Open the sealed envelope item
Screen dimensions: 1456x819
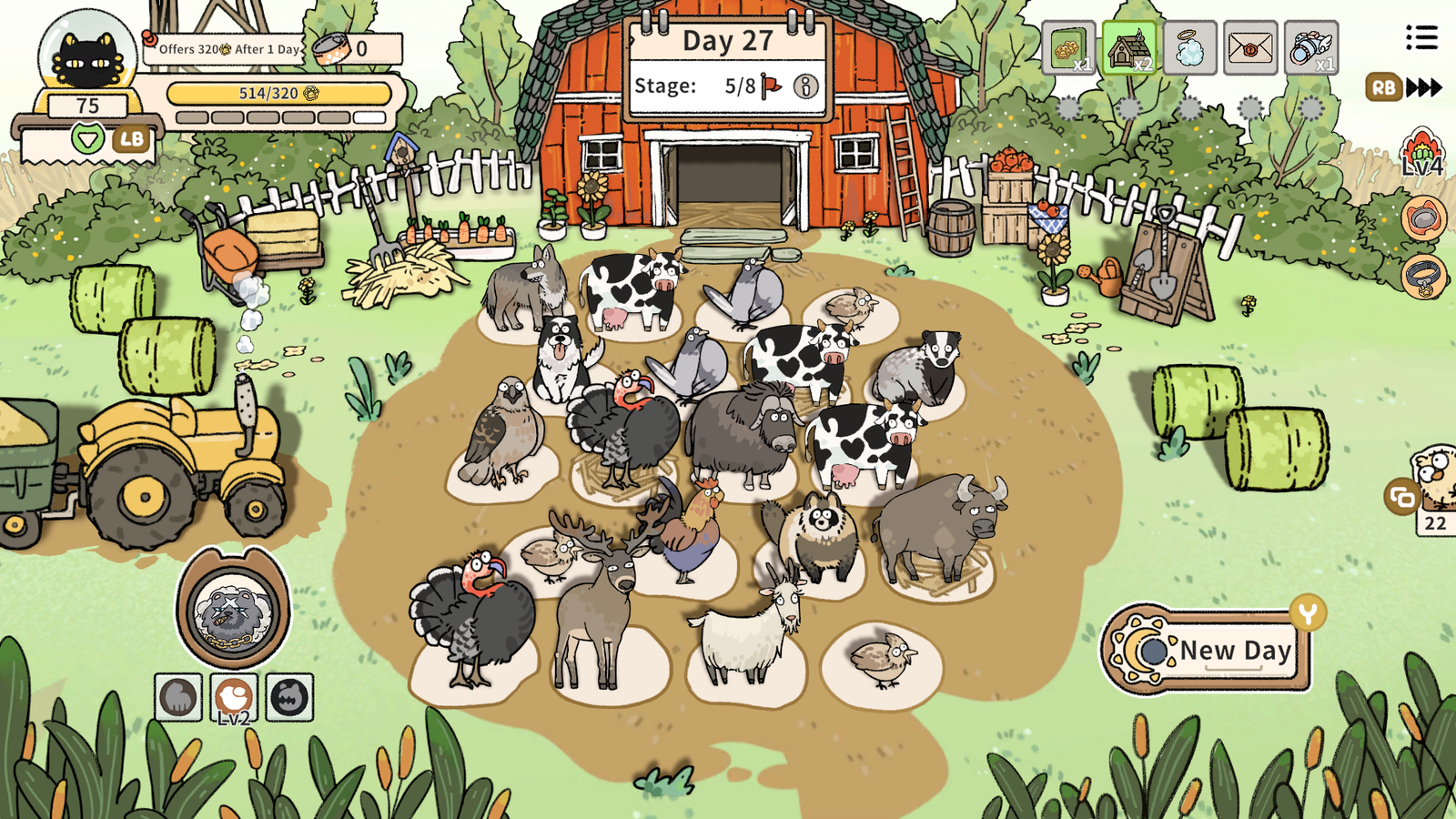(1250, 47)
